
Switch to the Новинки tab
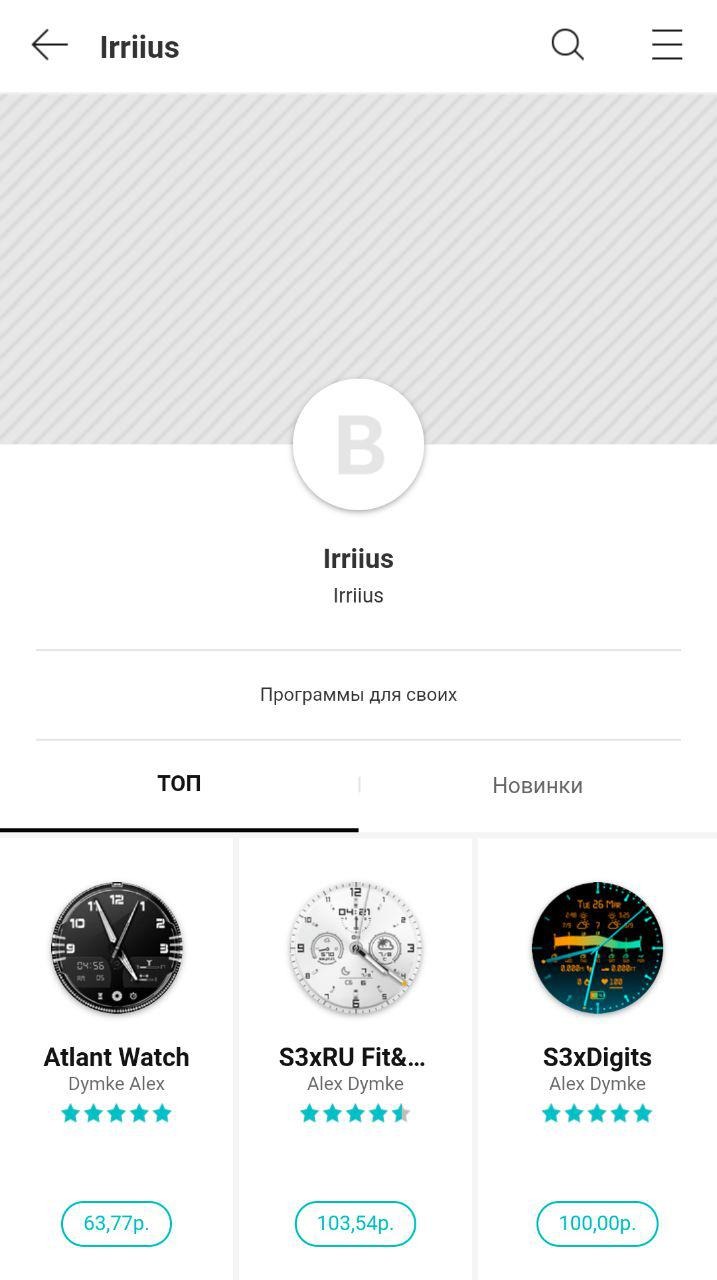click(538, 786)
